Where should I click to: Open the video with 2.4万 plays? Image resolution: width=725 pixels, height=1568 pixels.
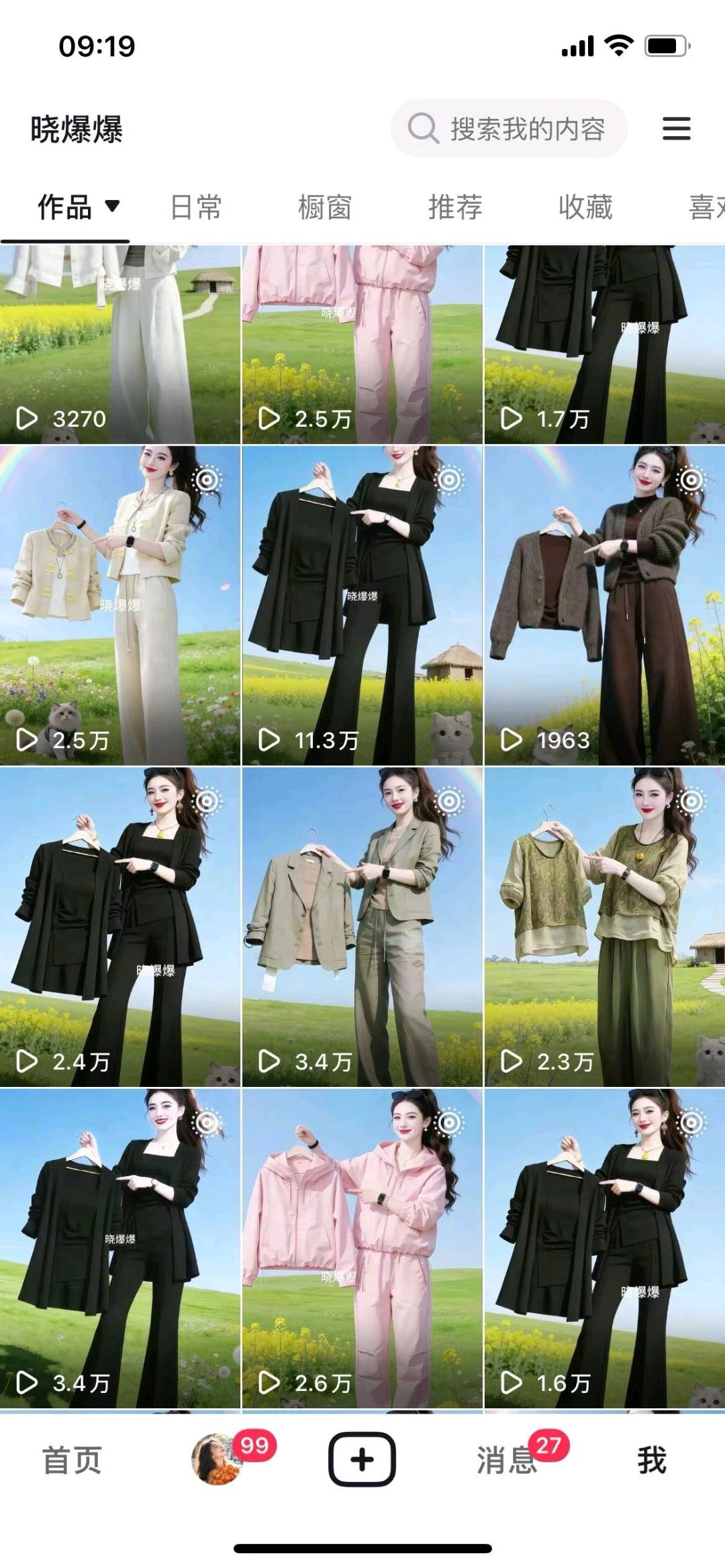(119, 927)
